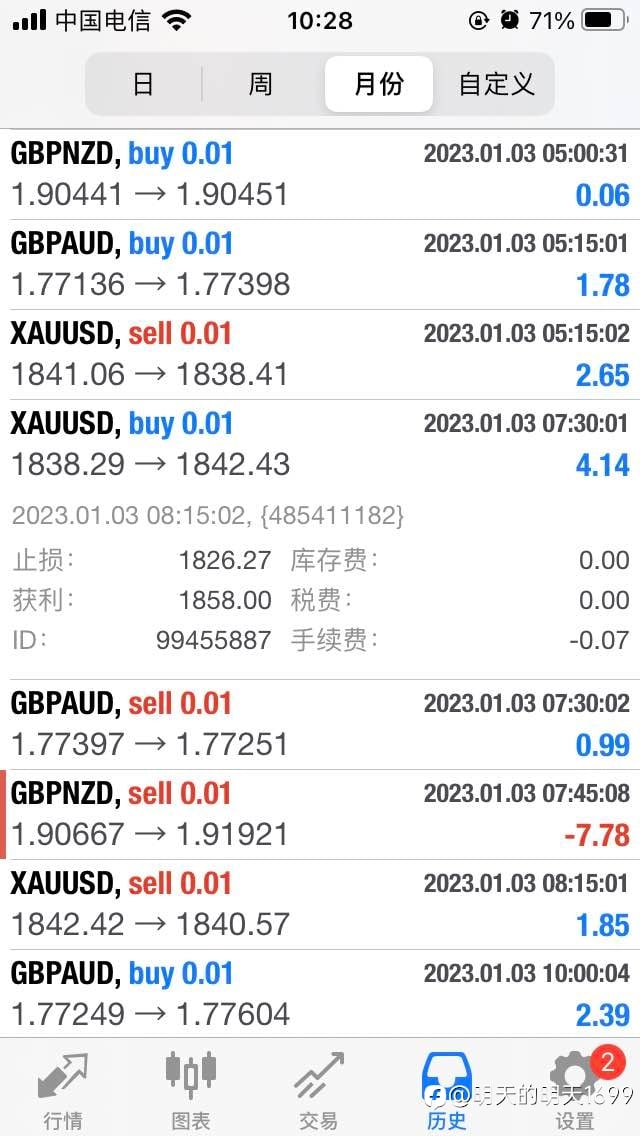Expand GBPNZD sell trade with -7.78 loss

pos(320,814)
